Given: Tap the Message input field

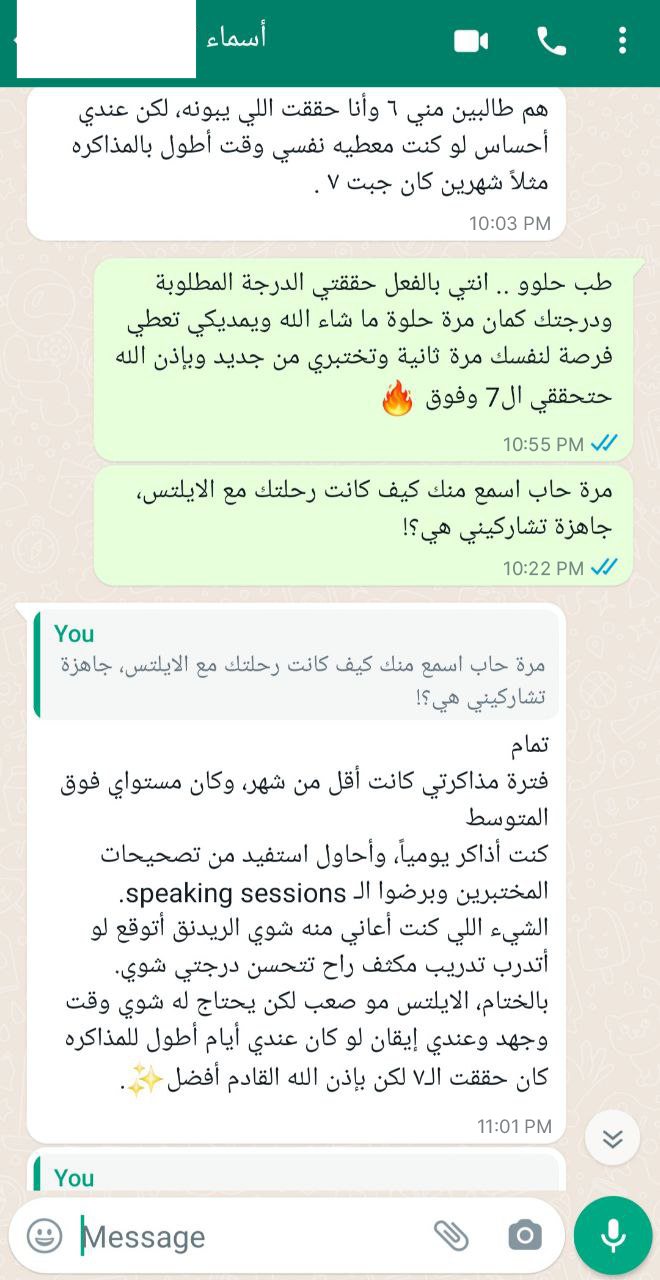Looking at the screenshot, I should [250, 1237].
